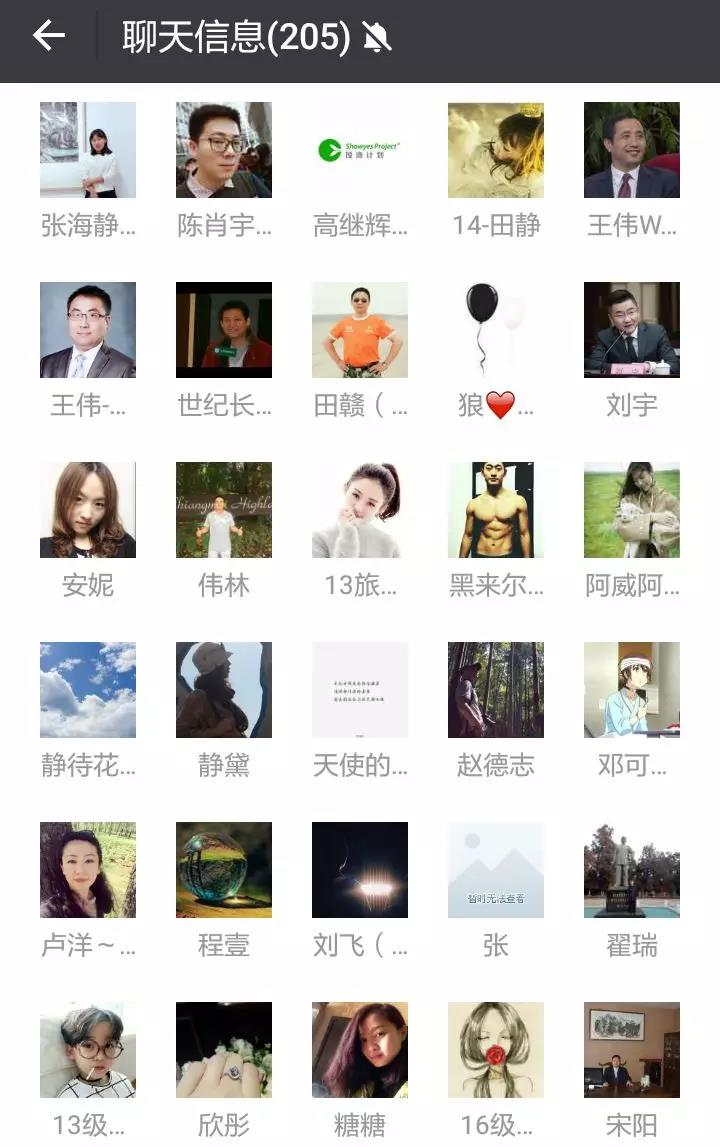Select 陈肖宇's avatar
The height and width of the screenshot is (1147, 720).
pos(223,150)
